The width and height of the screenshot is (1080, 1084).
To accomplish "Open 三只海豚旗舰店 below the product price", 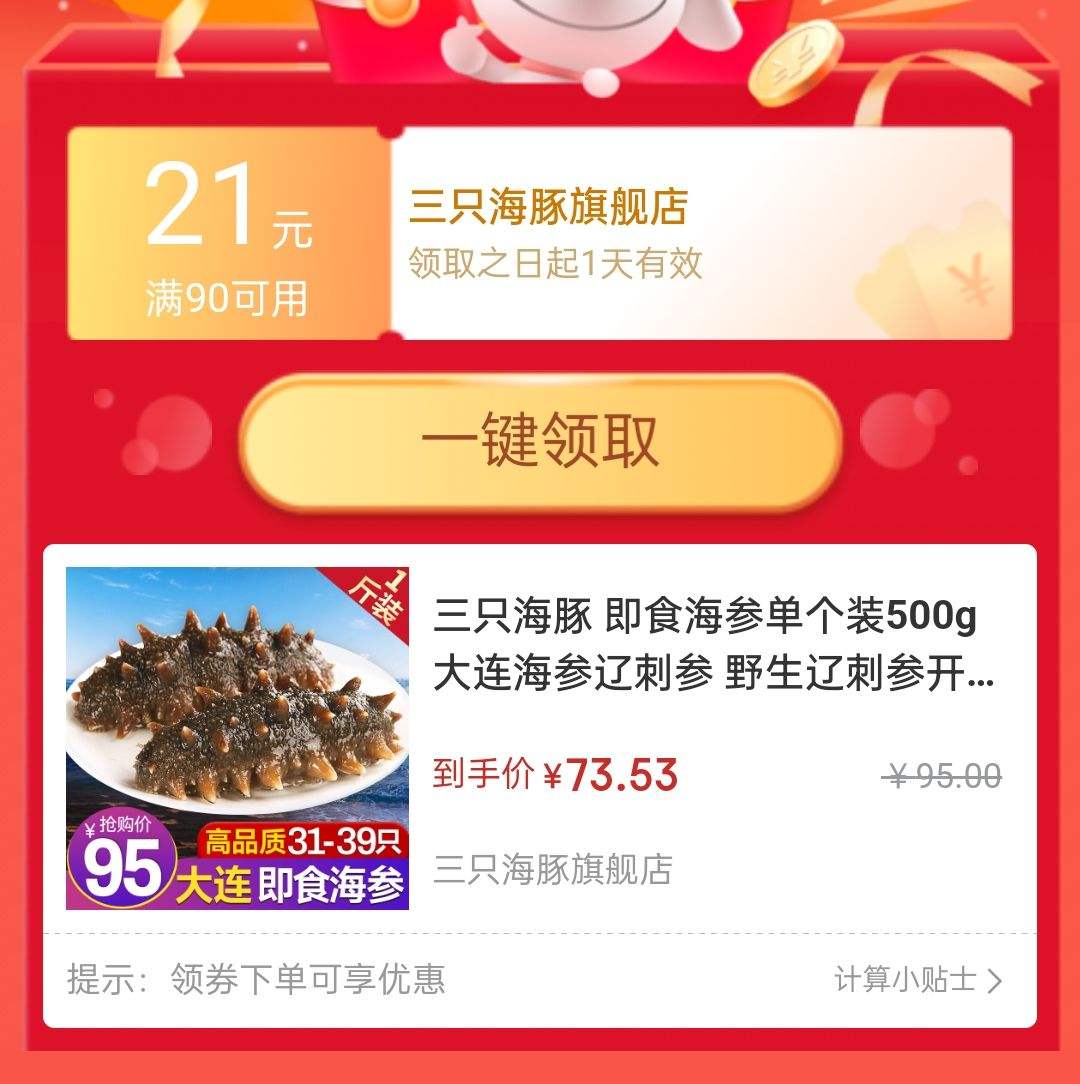I will (x=549, y=869).
